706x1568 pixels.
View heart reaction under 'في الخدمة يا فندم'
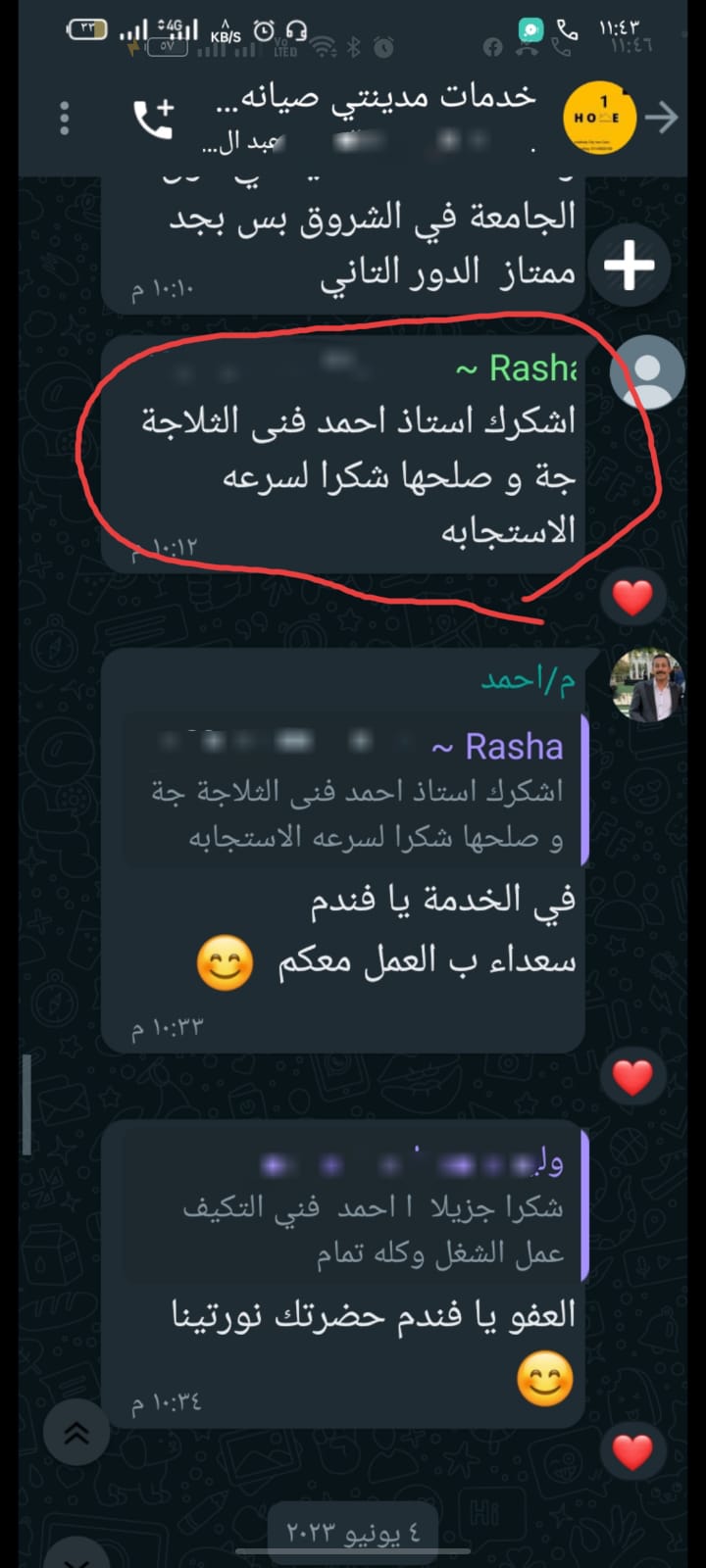click(x=632, y=1077)
